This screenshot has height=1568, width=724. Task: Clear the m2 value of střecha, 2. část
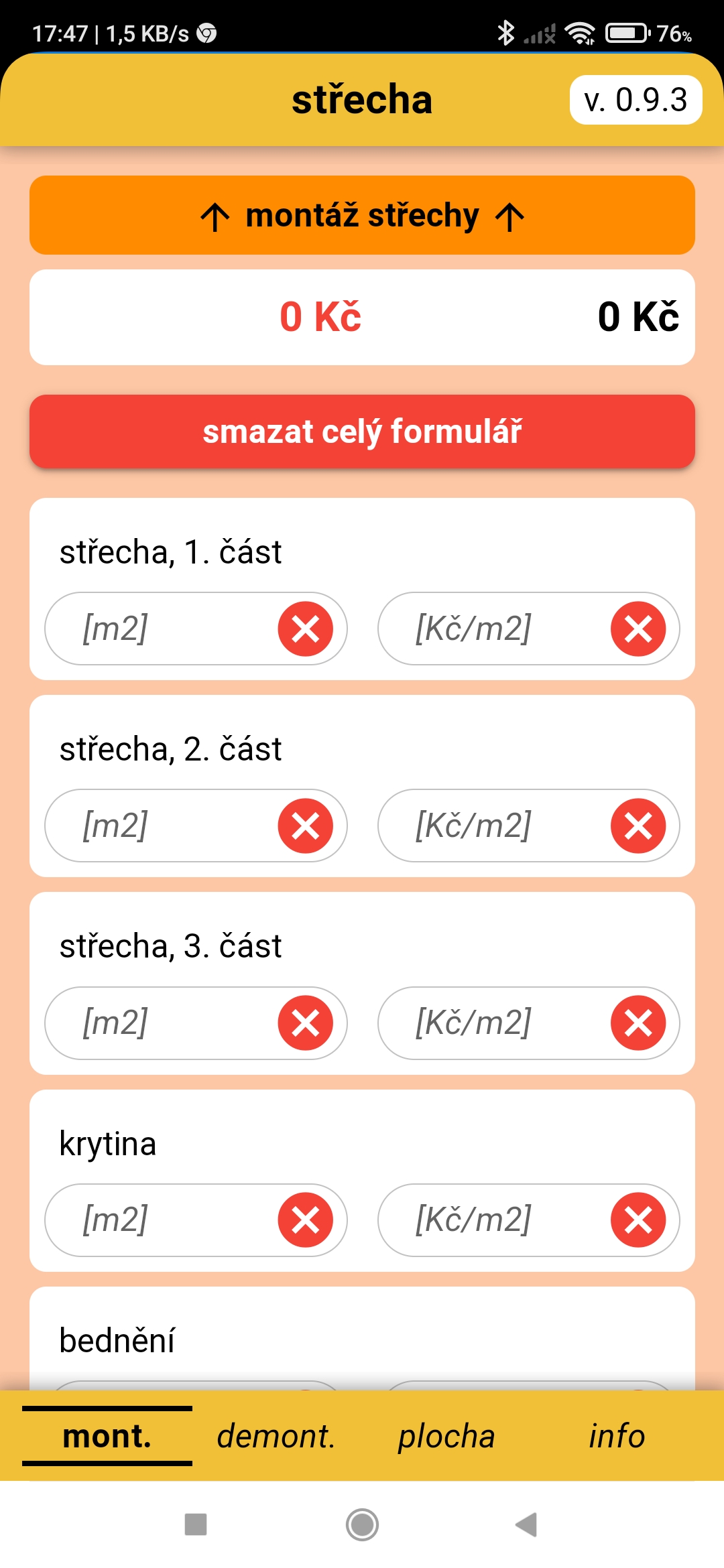[x=305, y=826]
